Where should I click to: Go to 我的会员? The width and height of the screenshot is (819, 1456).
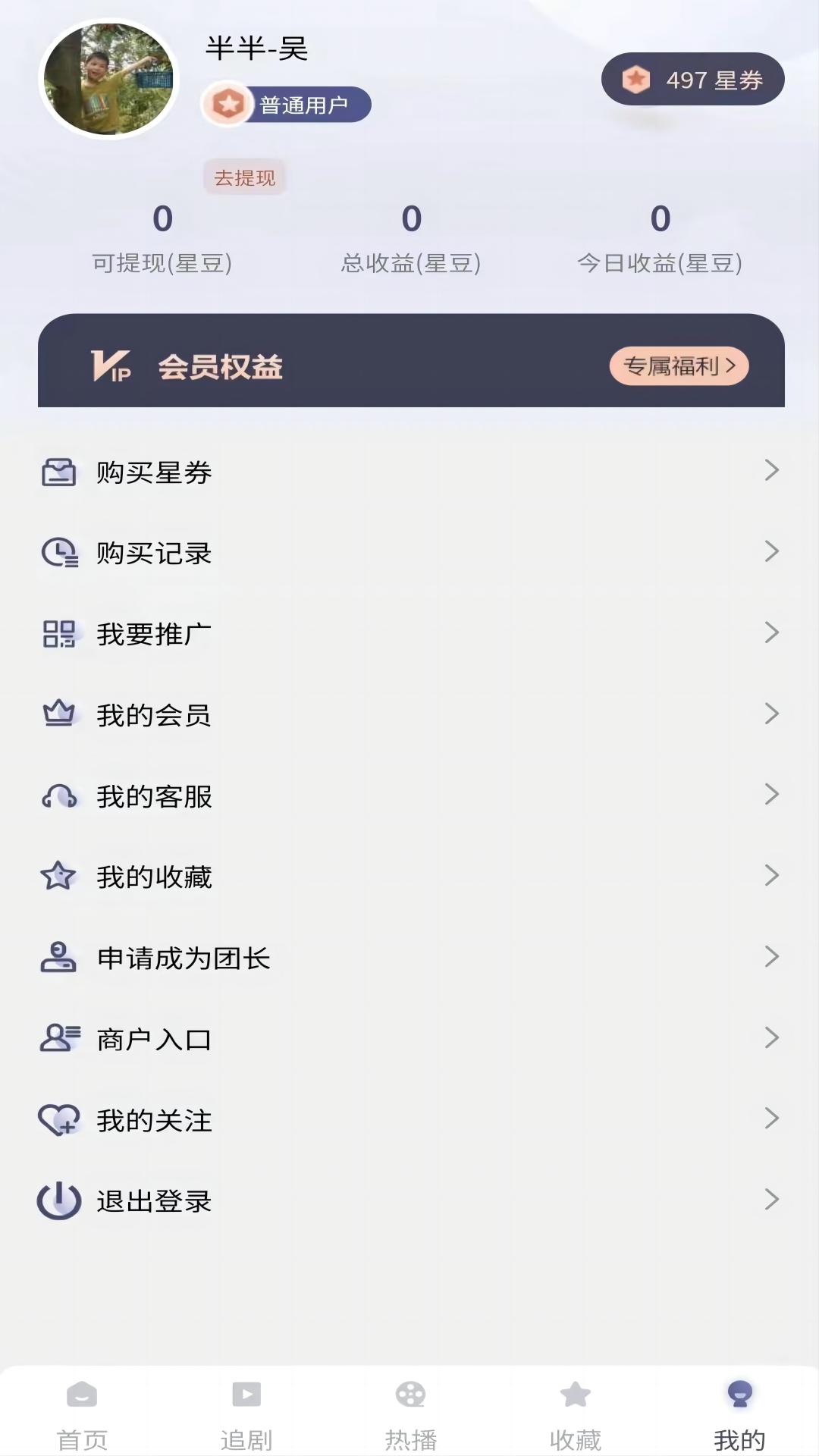409,714
